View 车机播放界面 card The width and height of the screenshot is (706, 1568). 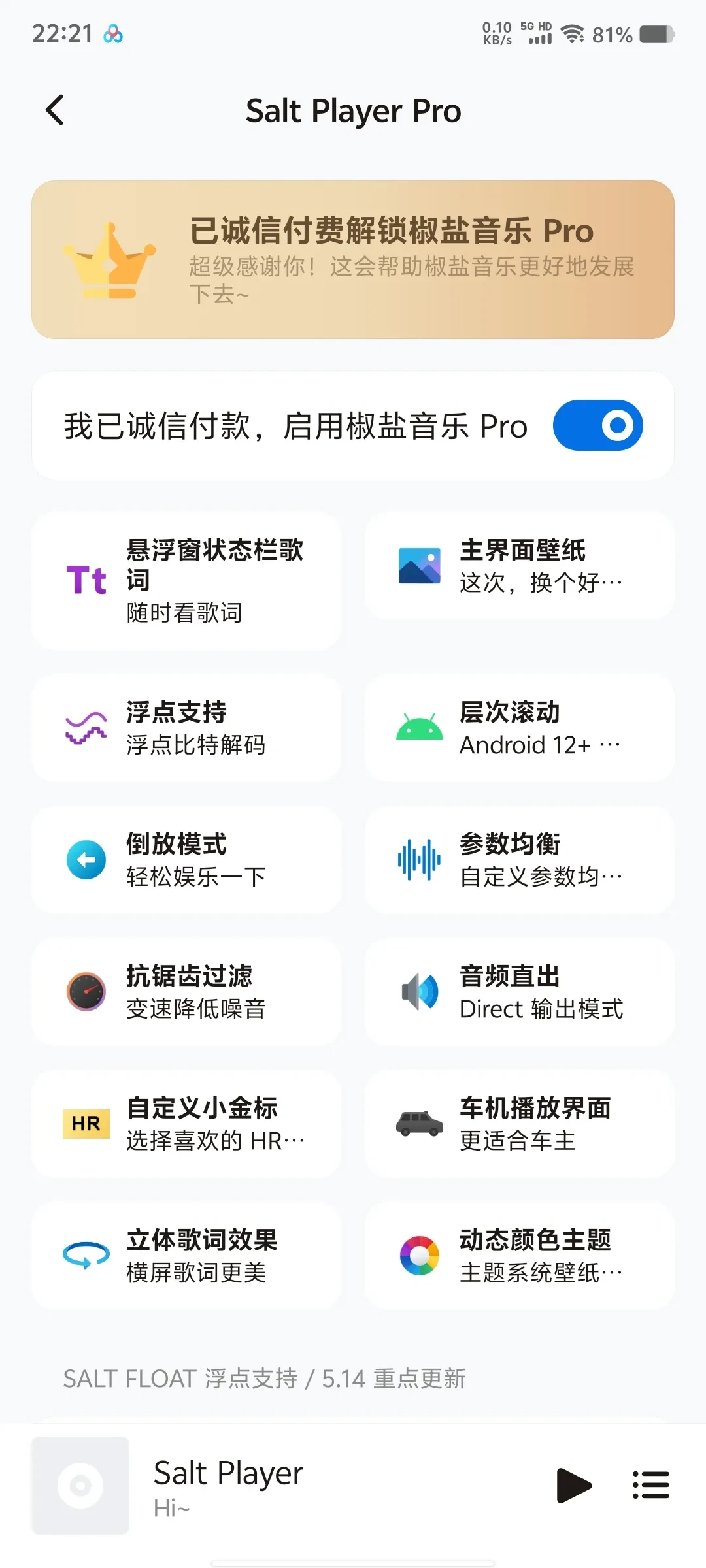tap(520, 1124)
